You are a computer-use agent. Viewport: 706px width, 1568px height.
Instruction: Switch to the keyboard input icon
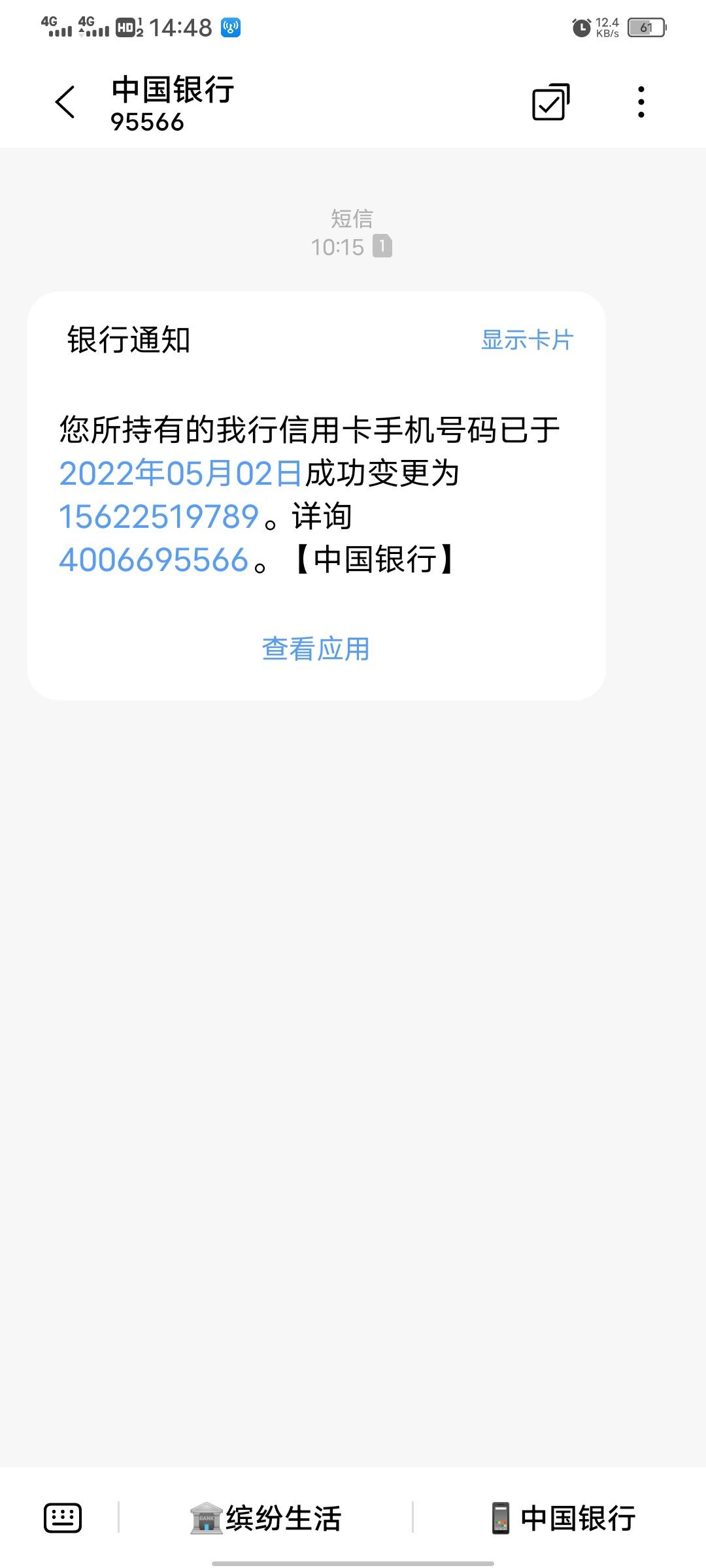63,1518
